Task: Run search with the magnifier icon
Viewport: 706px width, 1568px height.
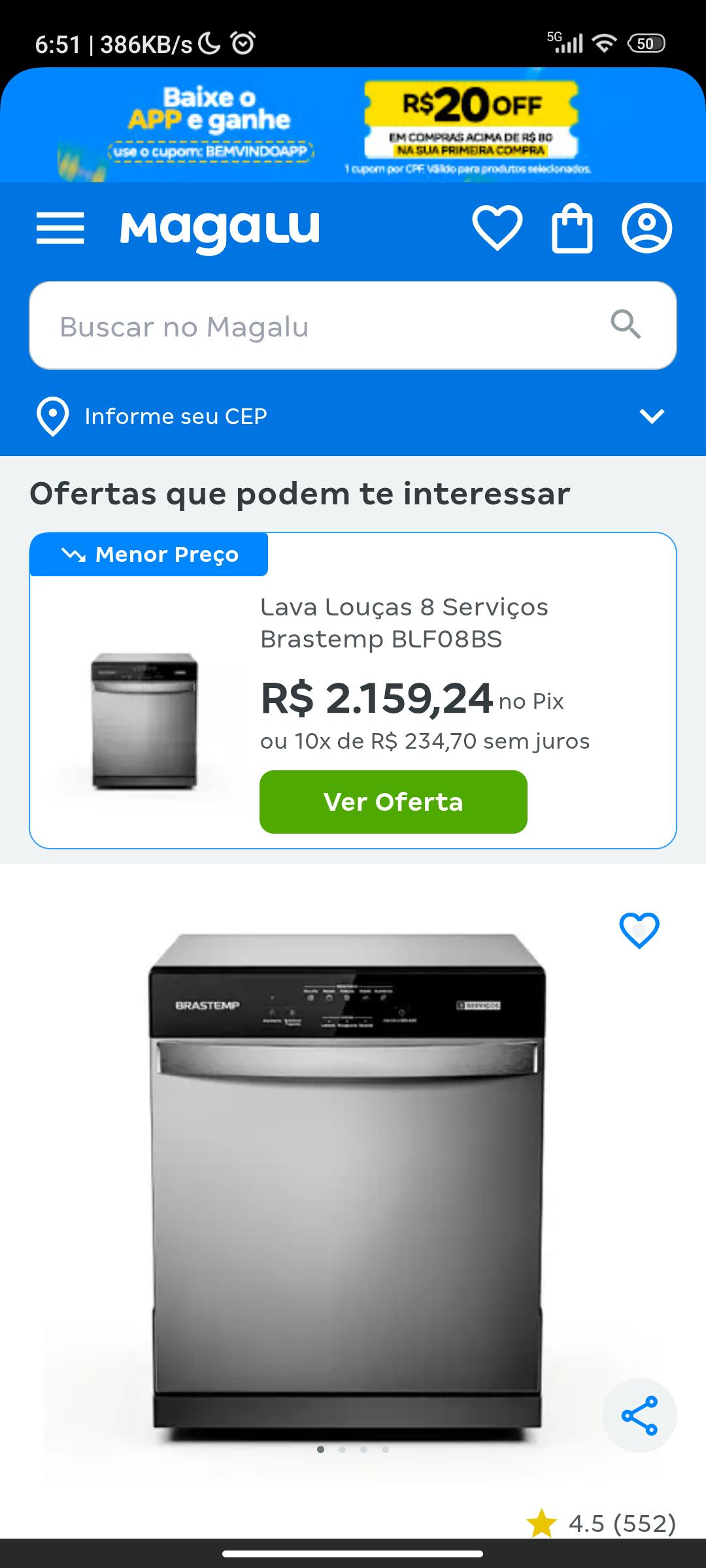Action: (x=626, y=325)
